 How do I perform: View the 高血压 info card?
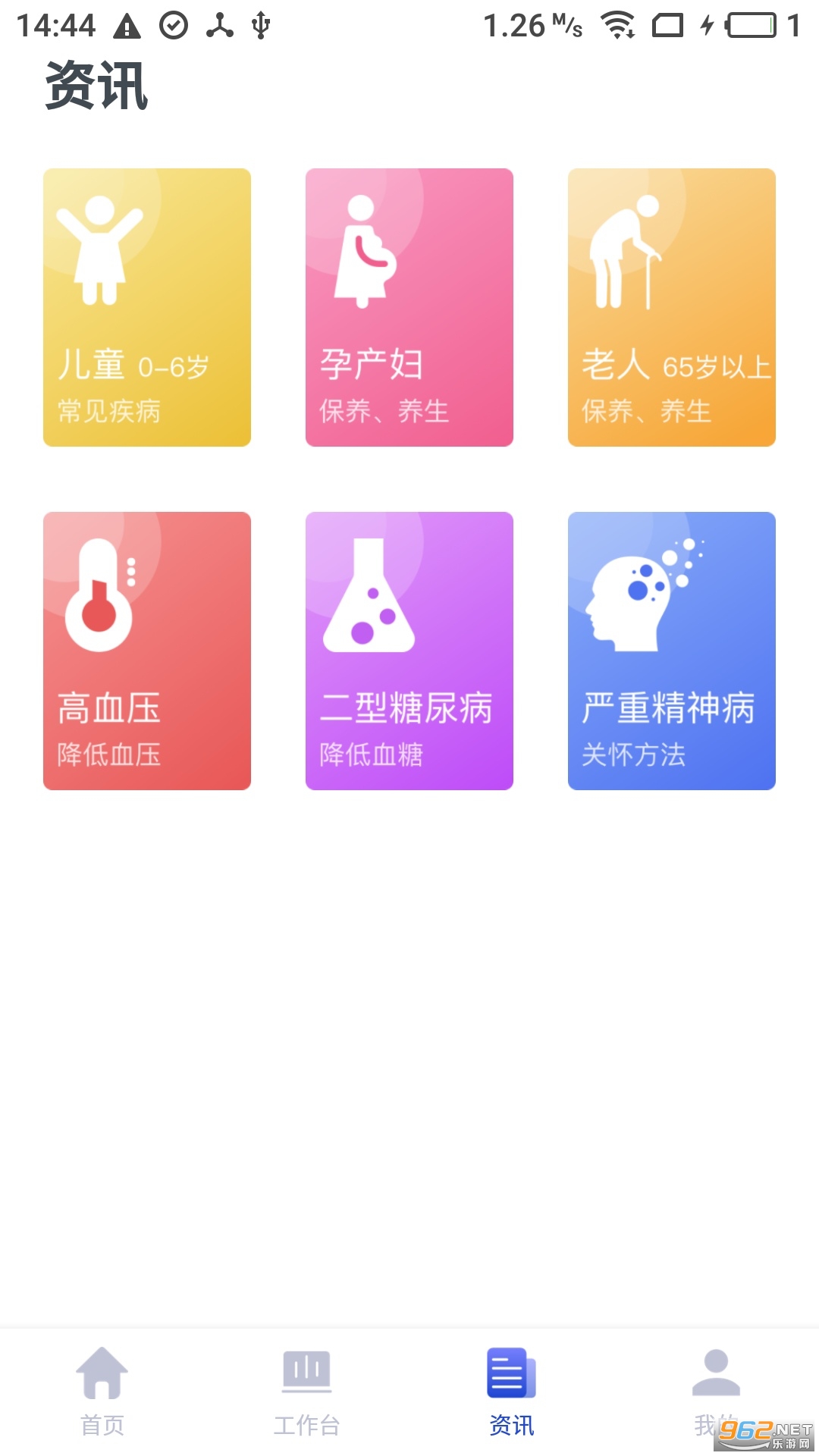(x=147, y=651)
